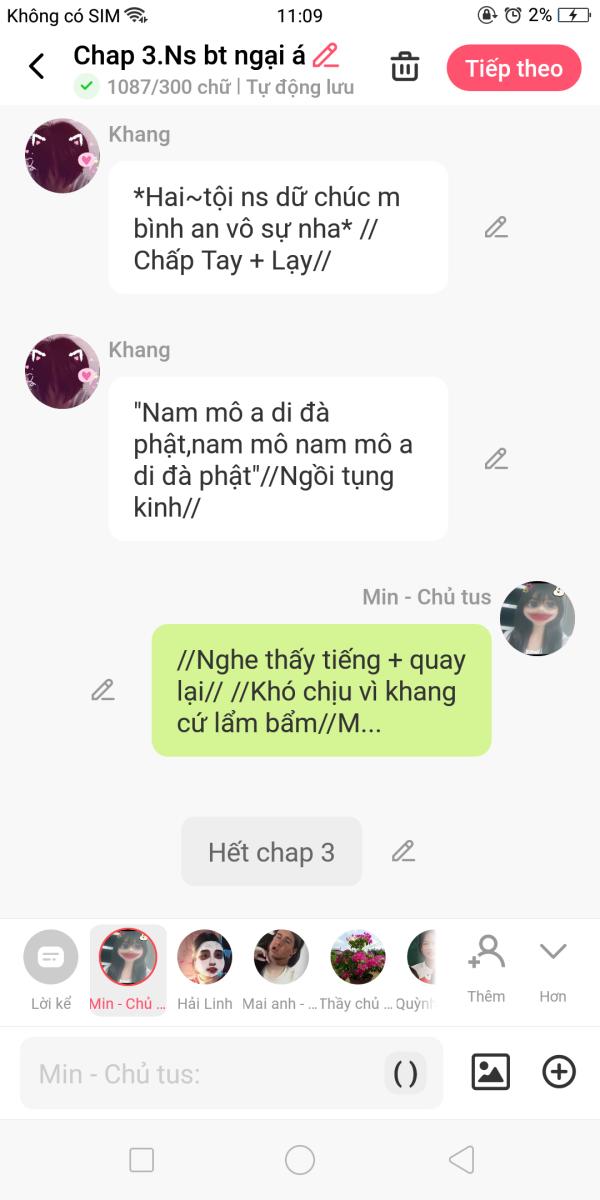The height and width of the screenshot is (1200, 600).
Task: Choose Hải Linh as the speaker
Action: [205, 970]
